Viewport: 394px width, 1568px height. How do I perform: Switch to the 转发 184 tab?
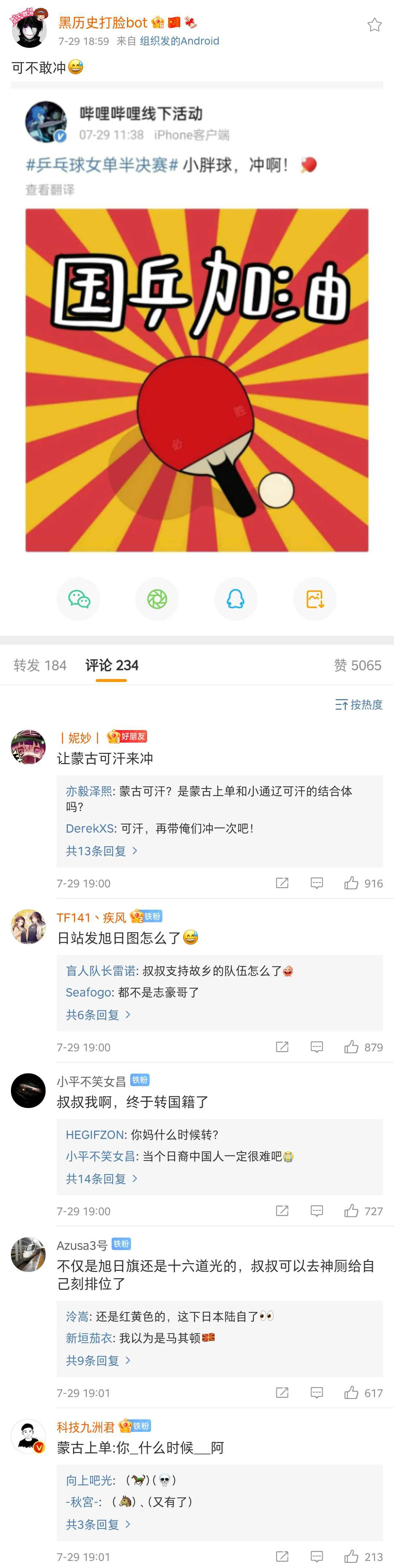(40, 665)
